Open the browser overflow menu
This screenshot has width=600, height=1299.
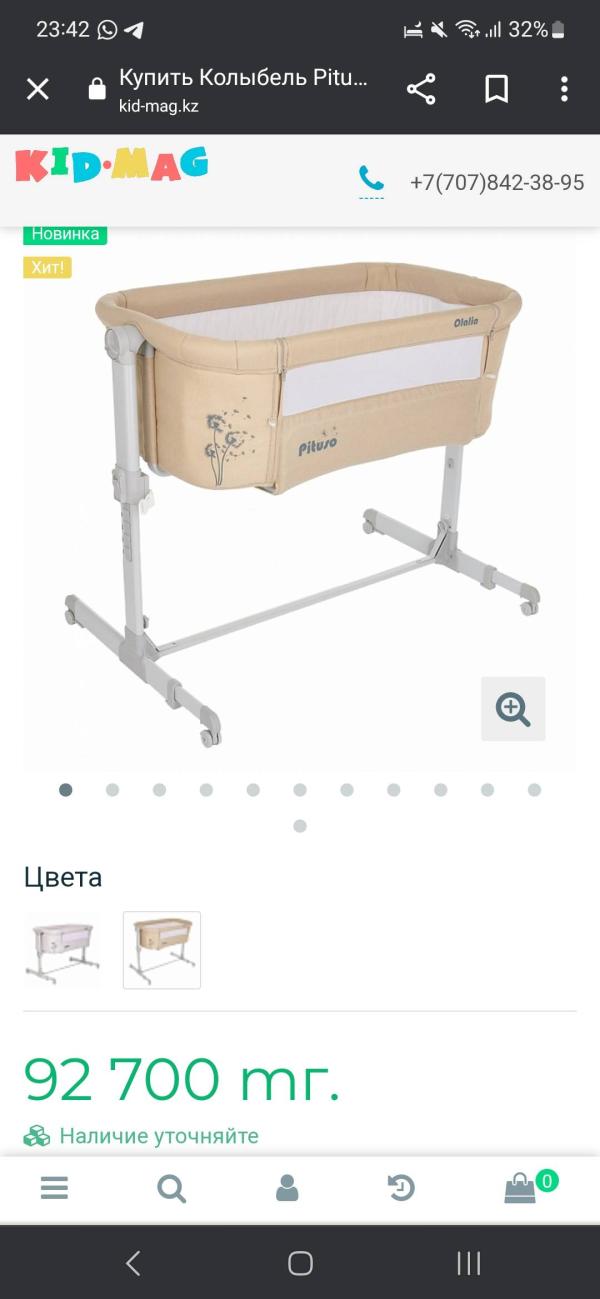click(564, 90)
